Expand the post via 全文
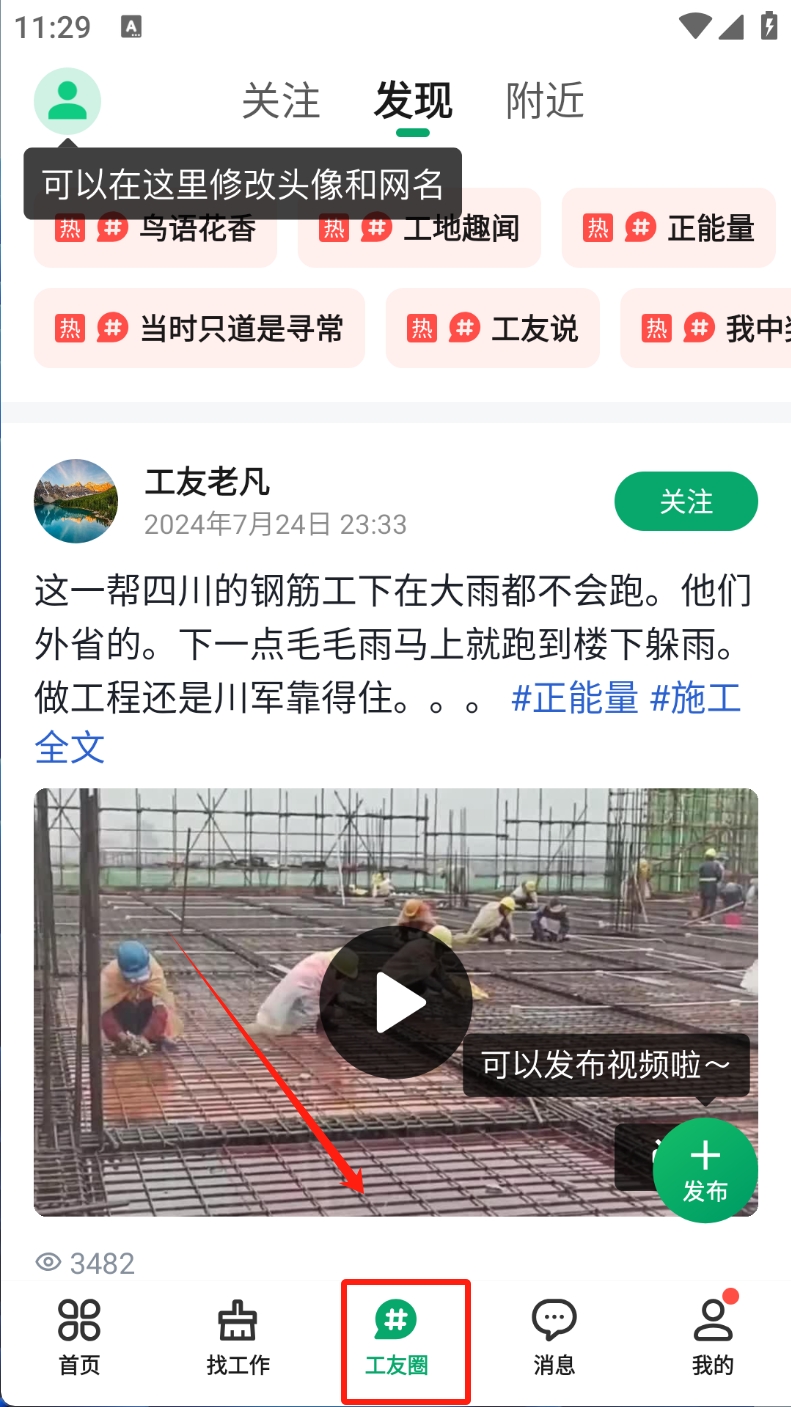The image size is (791, 1407). point(70,746)
